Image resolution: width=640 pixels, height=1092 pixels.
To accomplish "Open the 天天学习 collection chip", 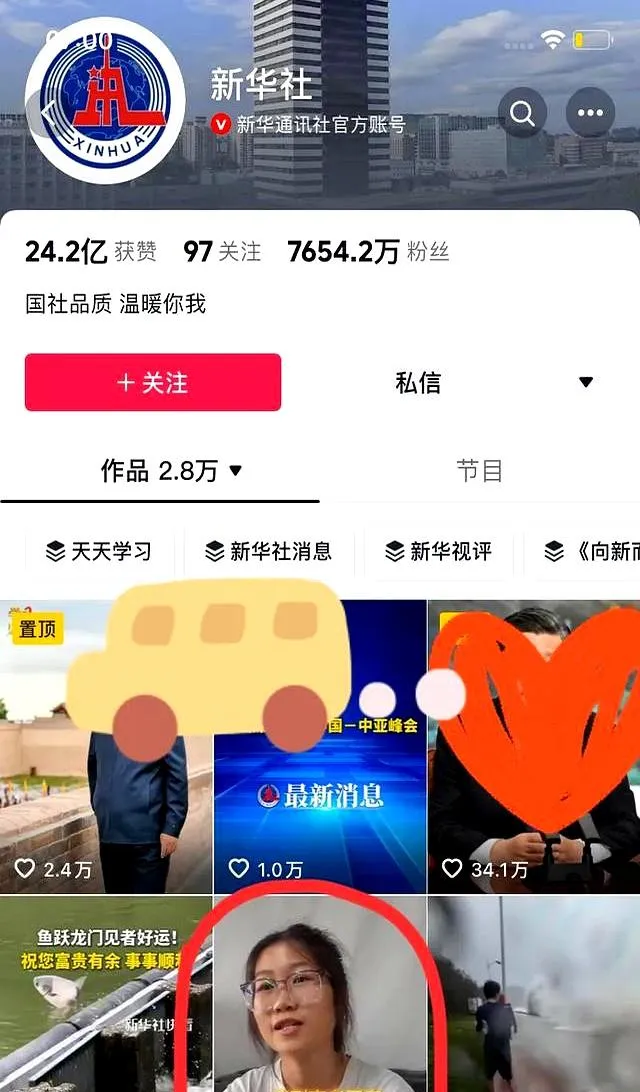I will [x=100, y=551].
